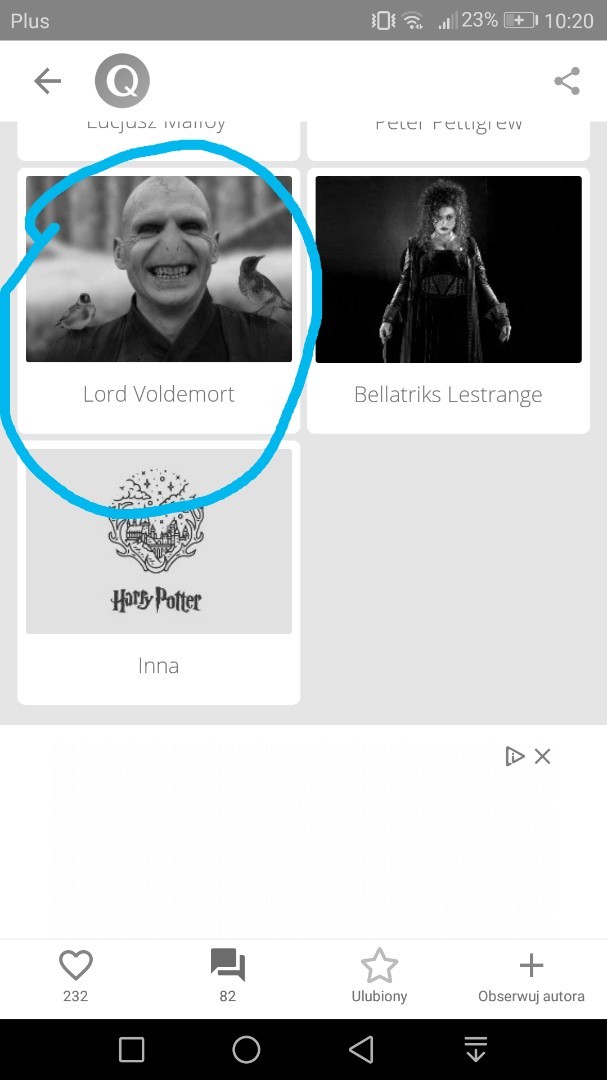The image size is (607, 1080).
Task: Follow the author with Obserwuj autora
Action: click(x=531, y=975)
